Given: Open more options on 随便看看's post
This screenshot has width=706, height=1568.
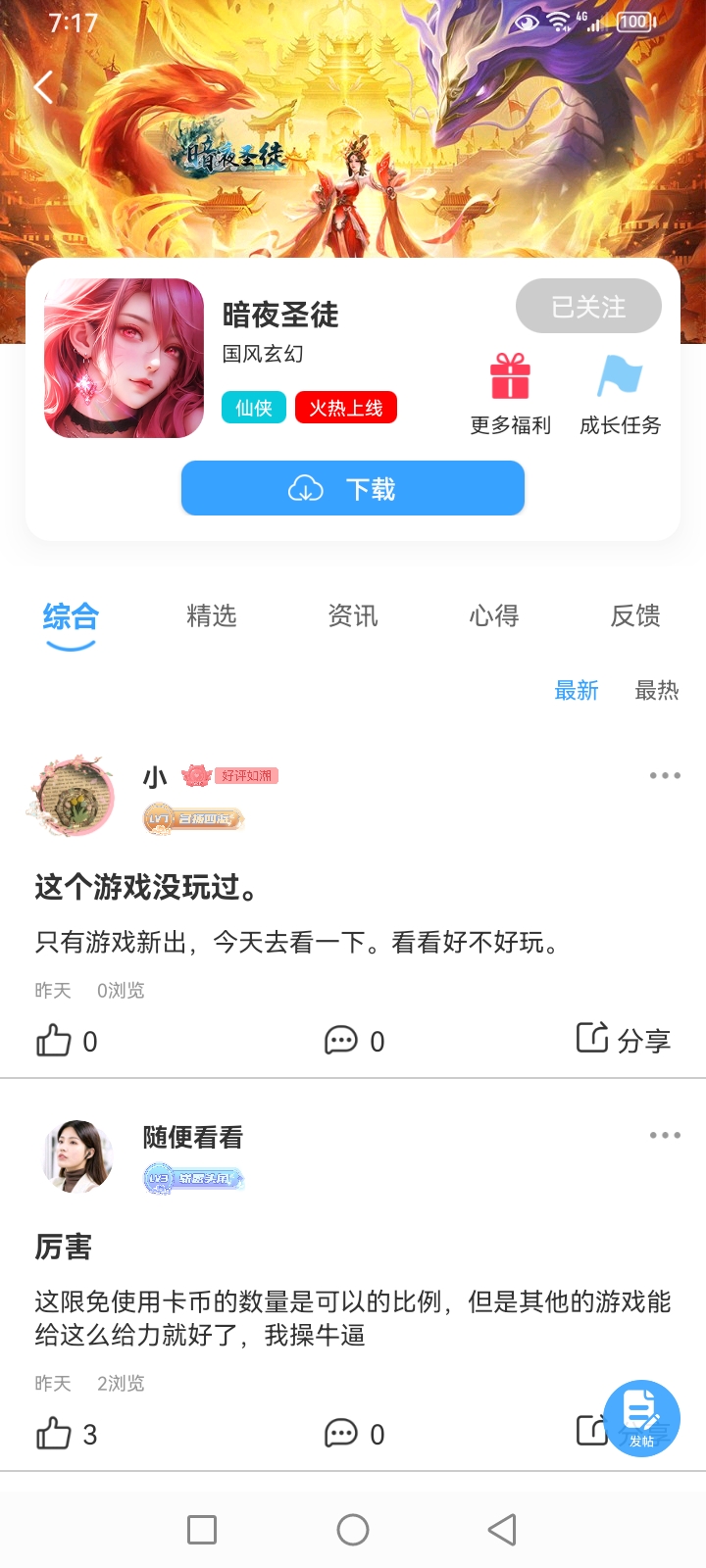Looking at the screenshot, I should [665, 1135].
